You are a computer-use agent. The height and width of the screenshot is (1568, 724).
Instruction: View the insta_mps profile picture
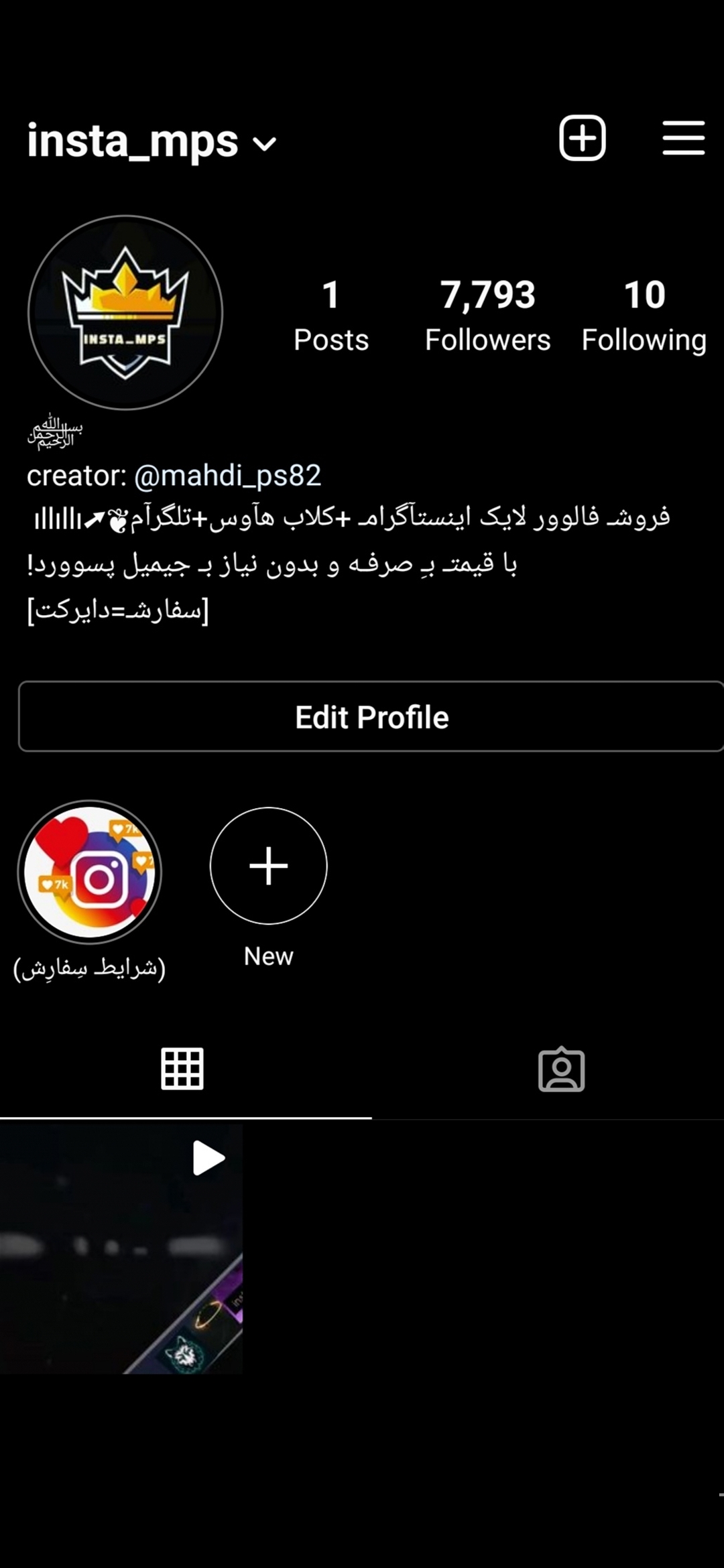[125, 312]
